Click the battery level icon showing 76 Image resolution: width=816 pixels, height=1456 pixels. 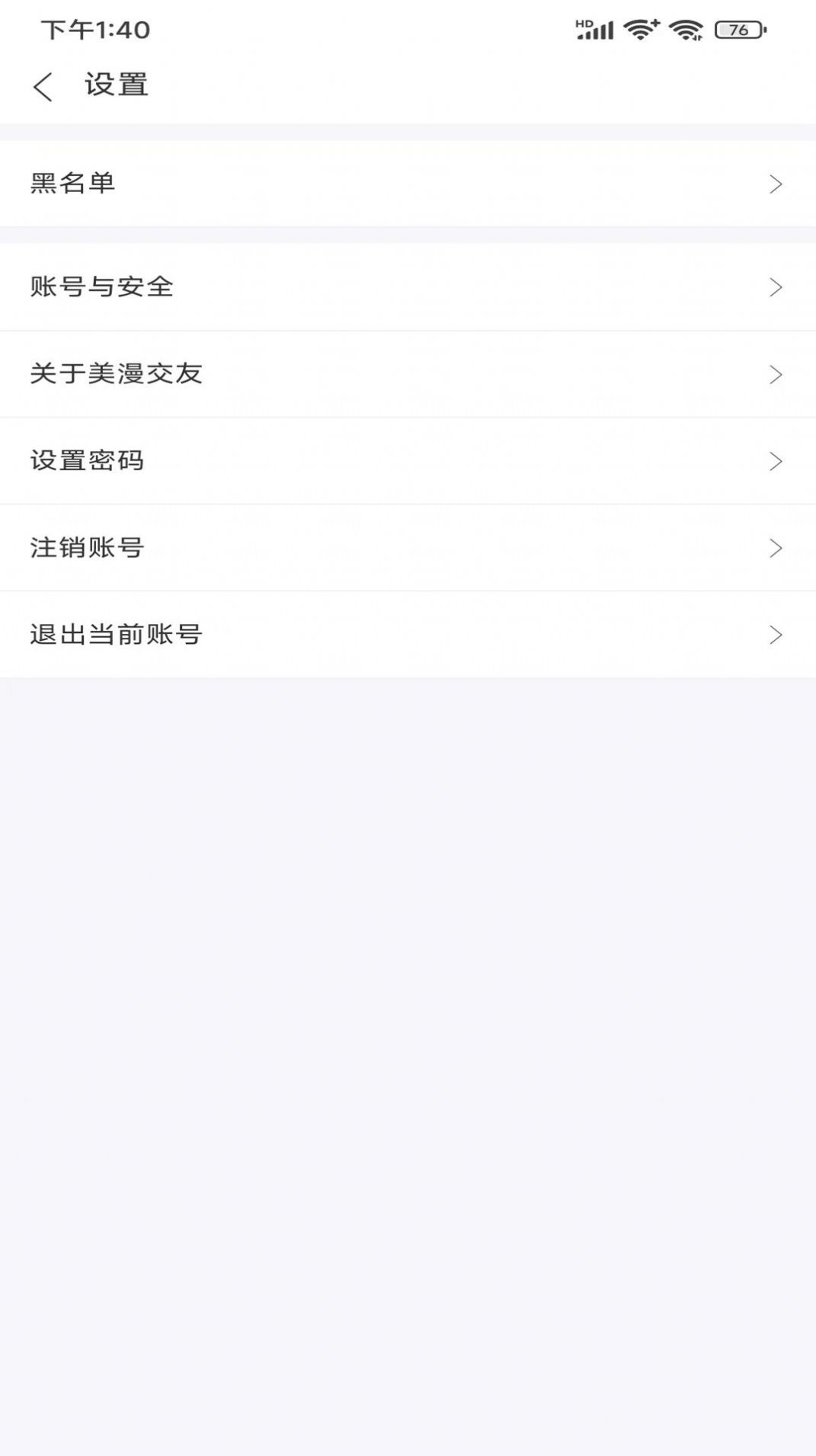pos(737,30)
